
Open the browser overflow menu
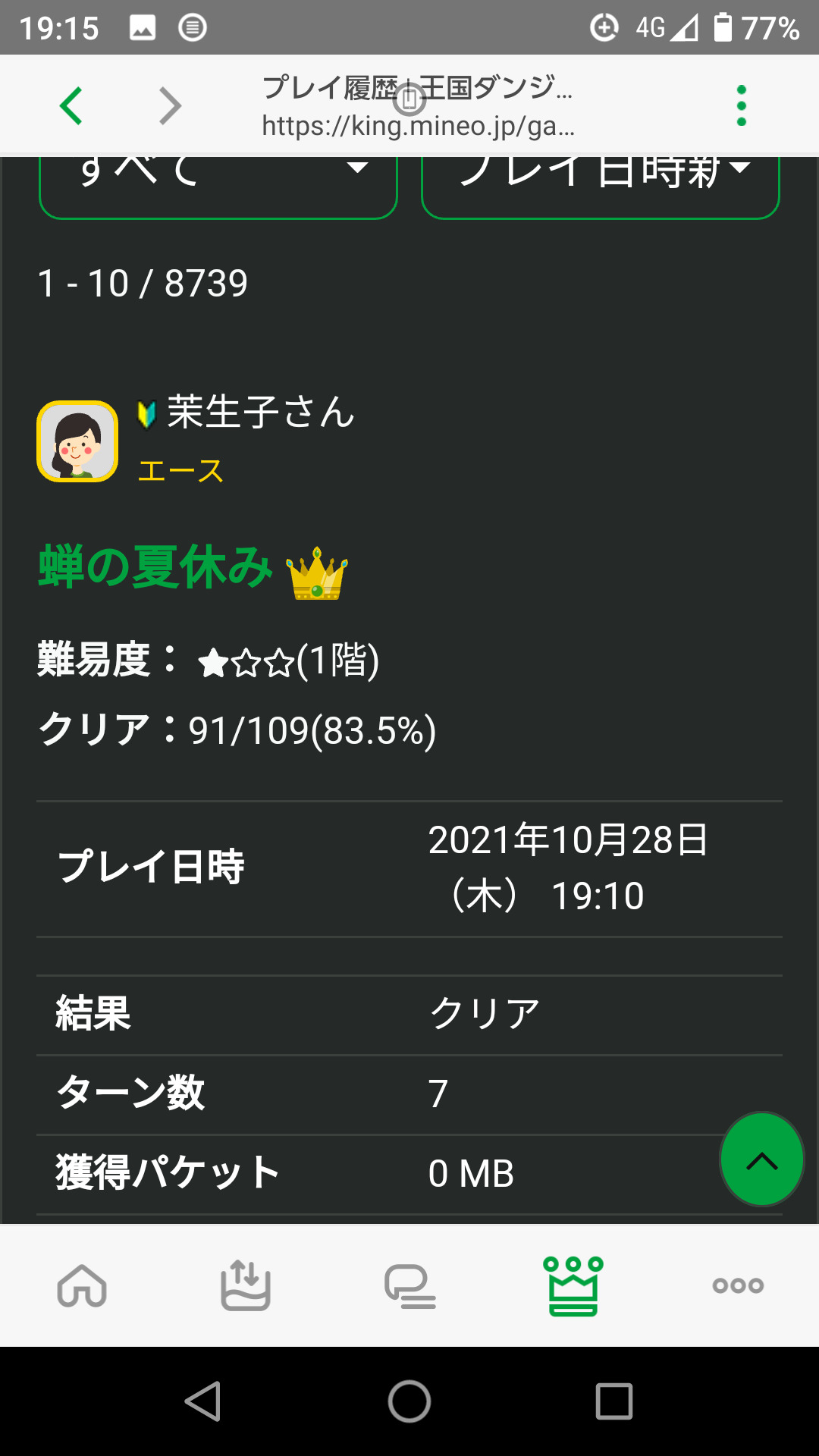click(741, 105)
